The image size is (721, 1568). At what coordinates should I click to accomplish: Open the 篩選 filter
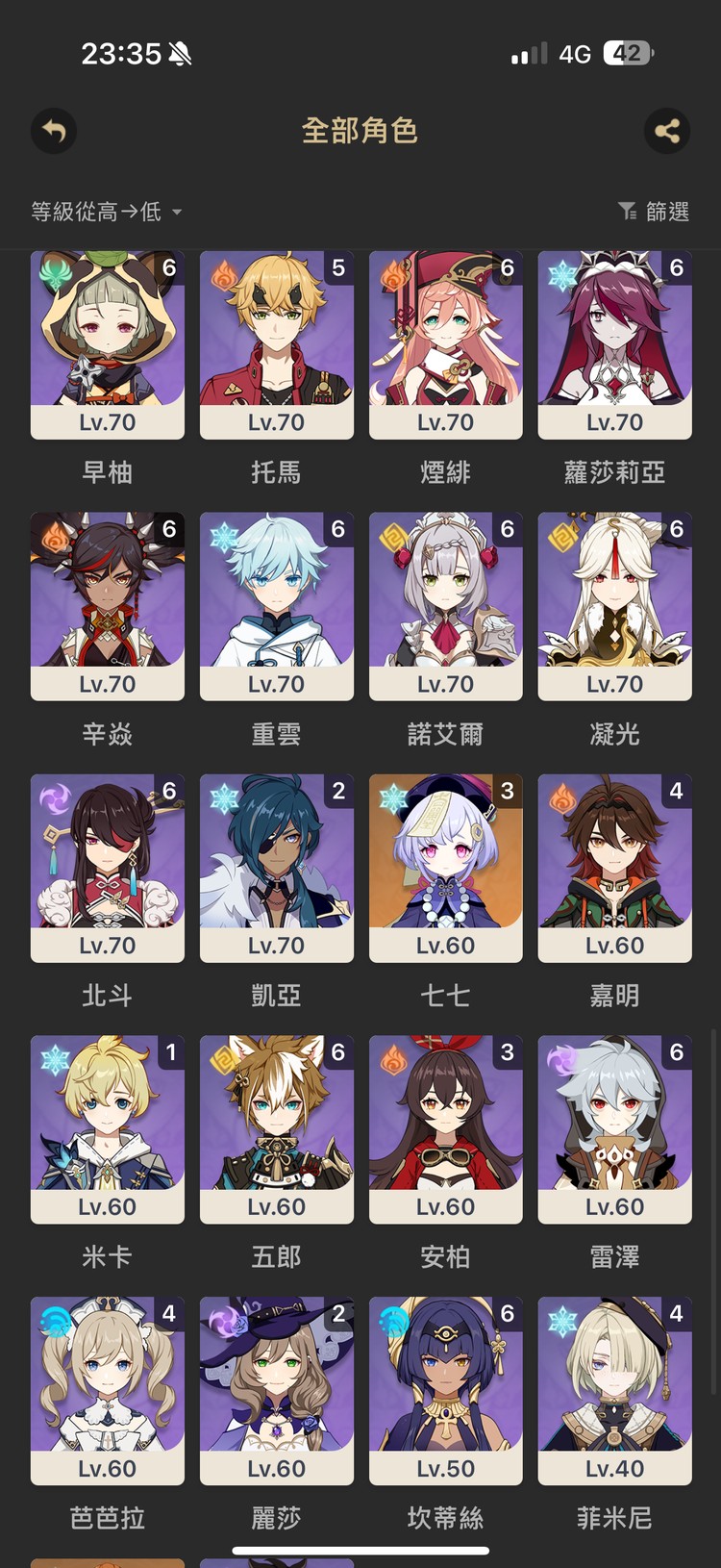point(654,212)
